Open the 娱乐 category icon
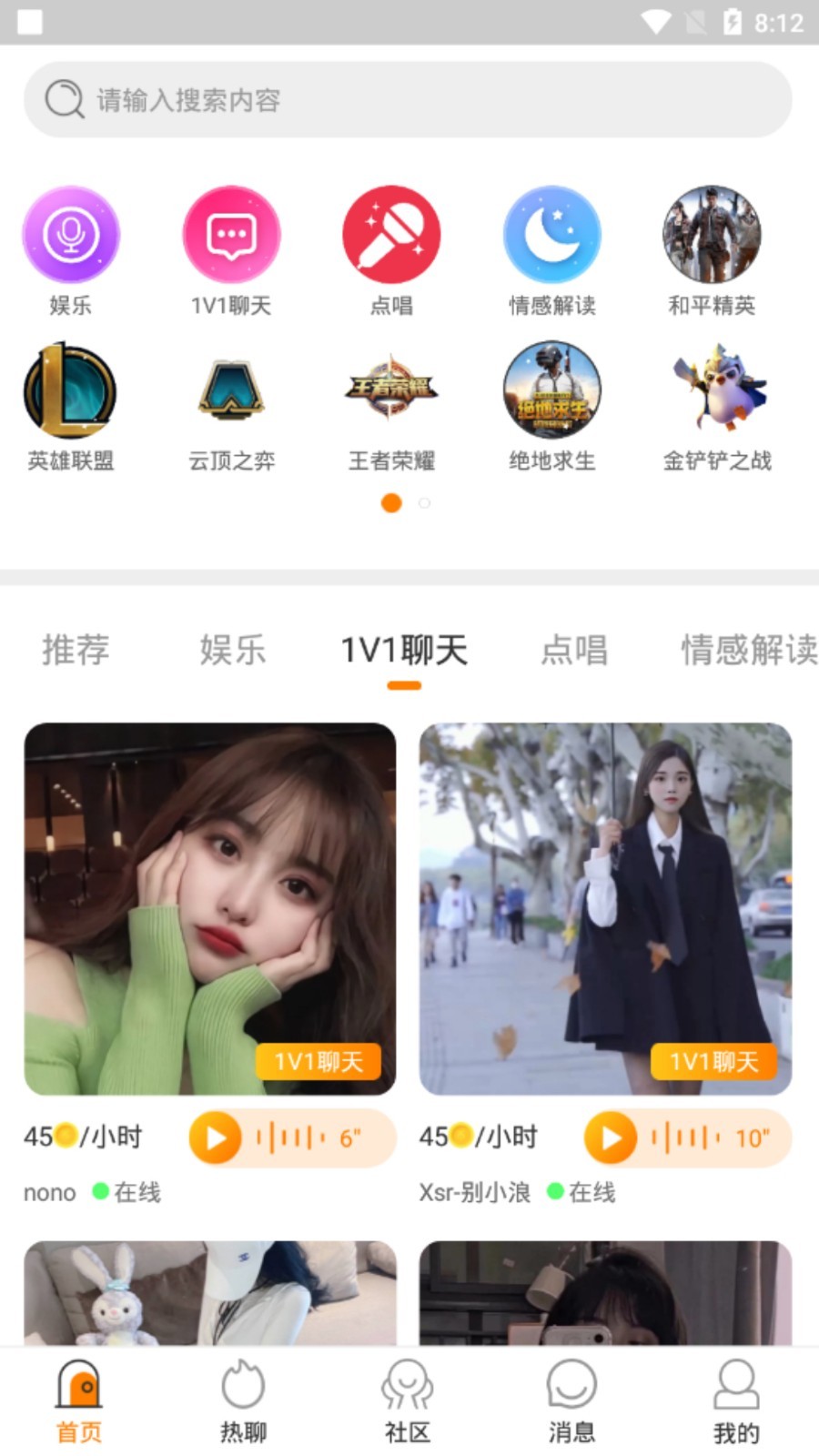The image size is (819, 1456). [71, 234]
